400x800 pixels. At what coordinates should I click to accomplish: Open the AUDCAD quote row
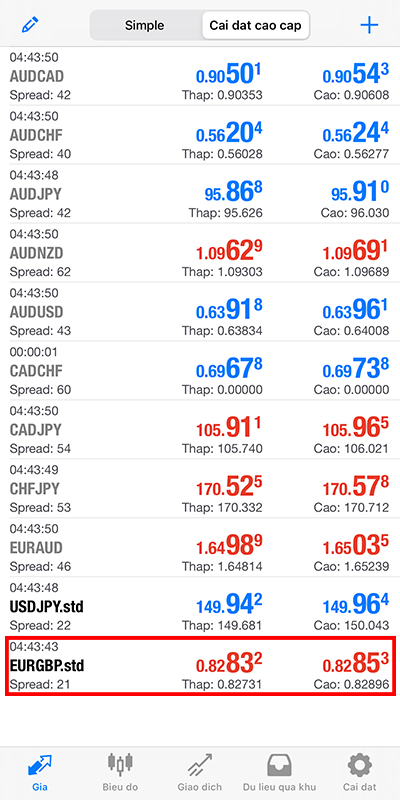coord(200,76)
